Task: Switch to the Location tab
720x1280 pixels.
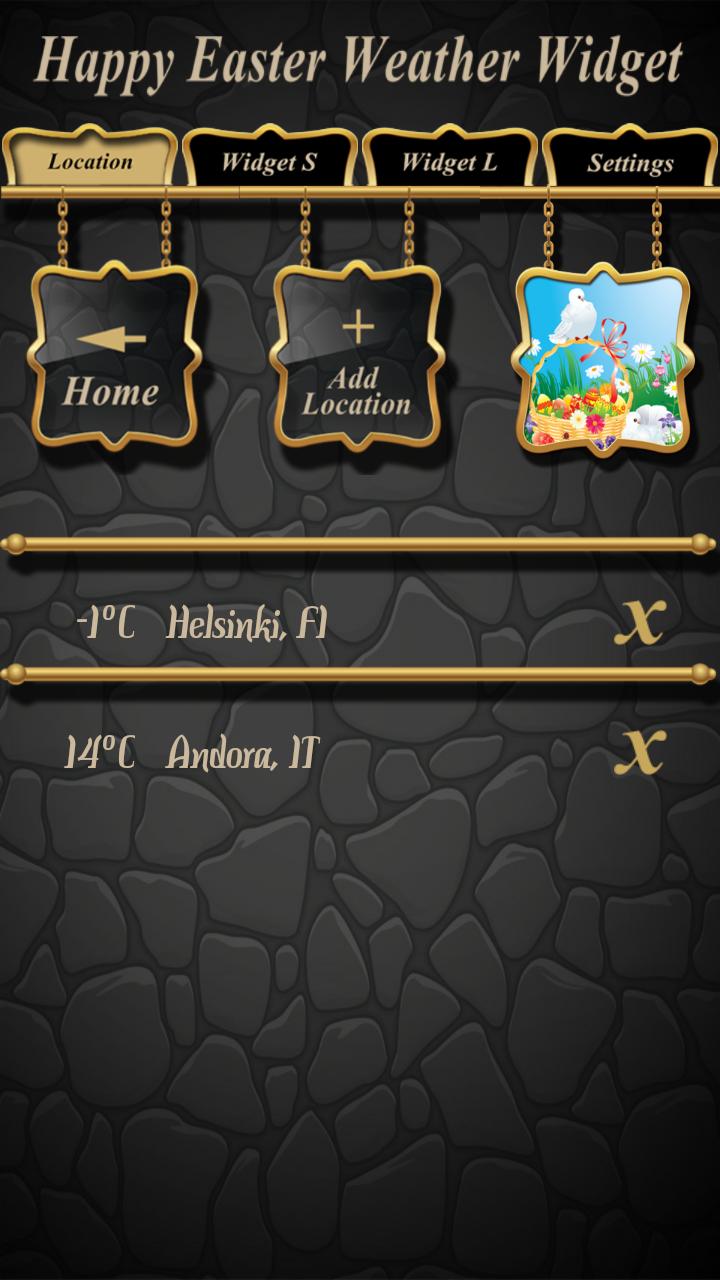Action: click(90, 160)
